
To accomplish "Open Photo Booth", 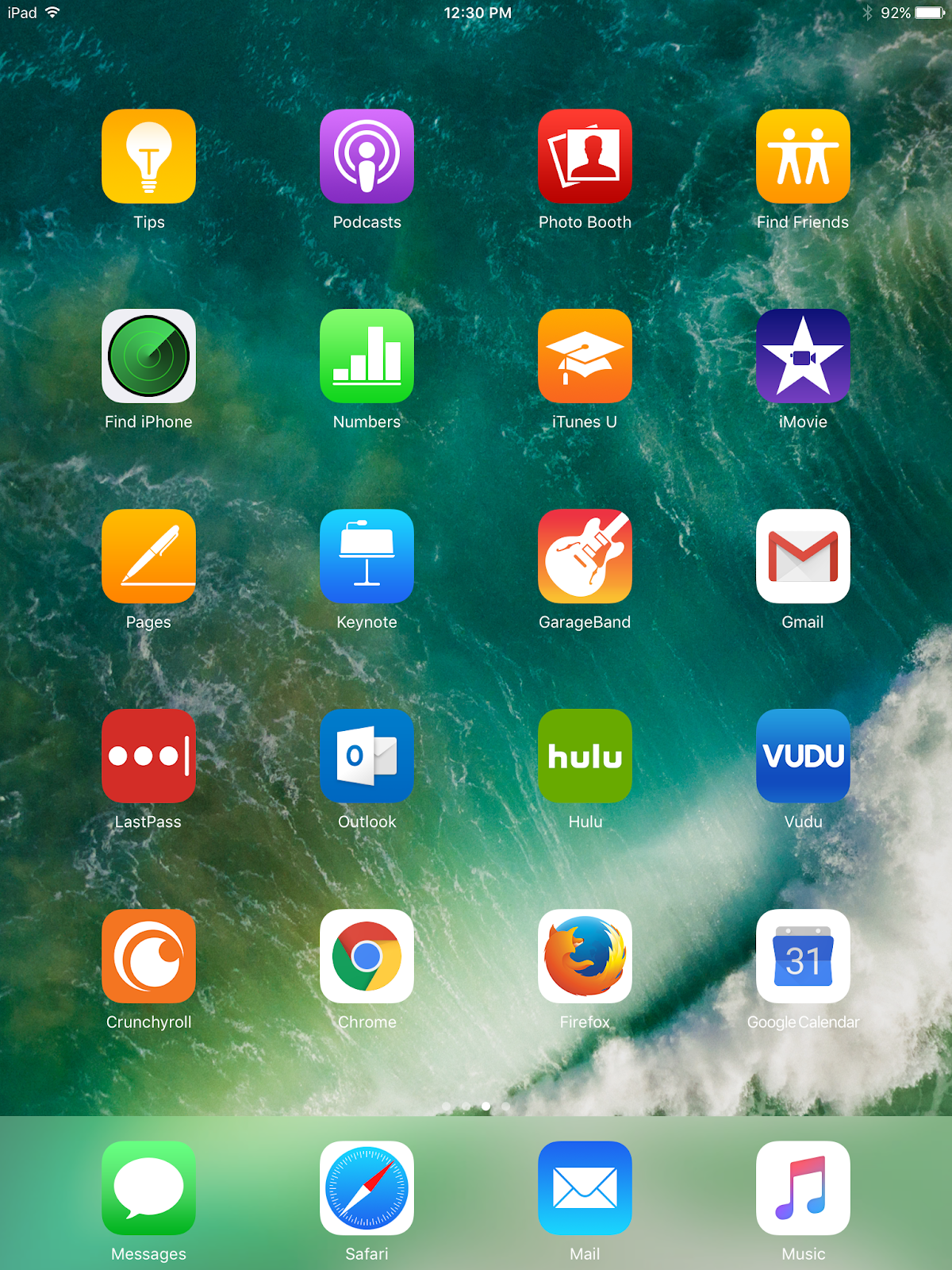I will click(x=585, y=156).
